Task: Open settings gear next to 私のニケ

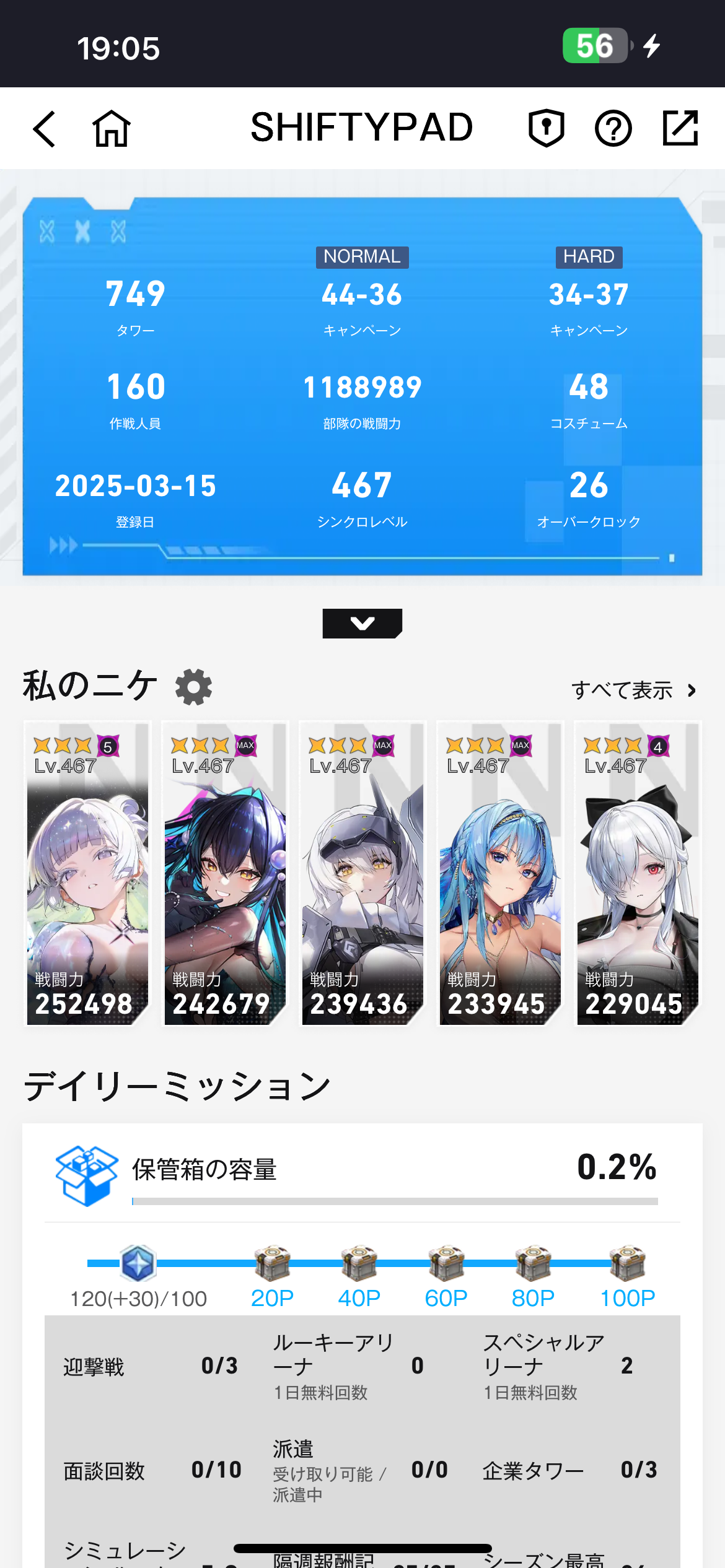Action: [x=193, y=687]
